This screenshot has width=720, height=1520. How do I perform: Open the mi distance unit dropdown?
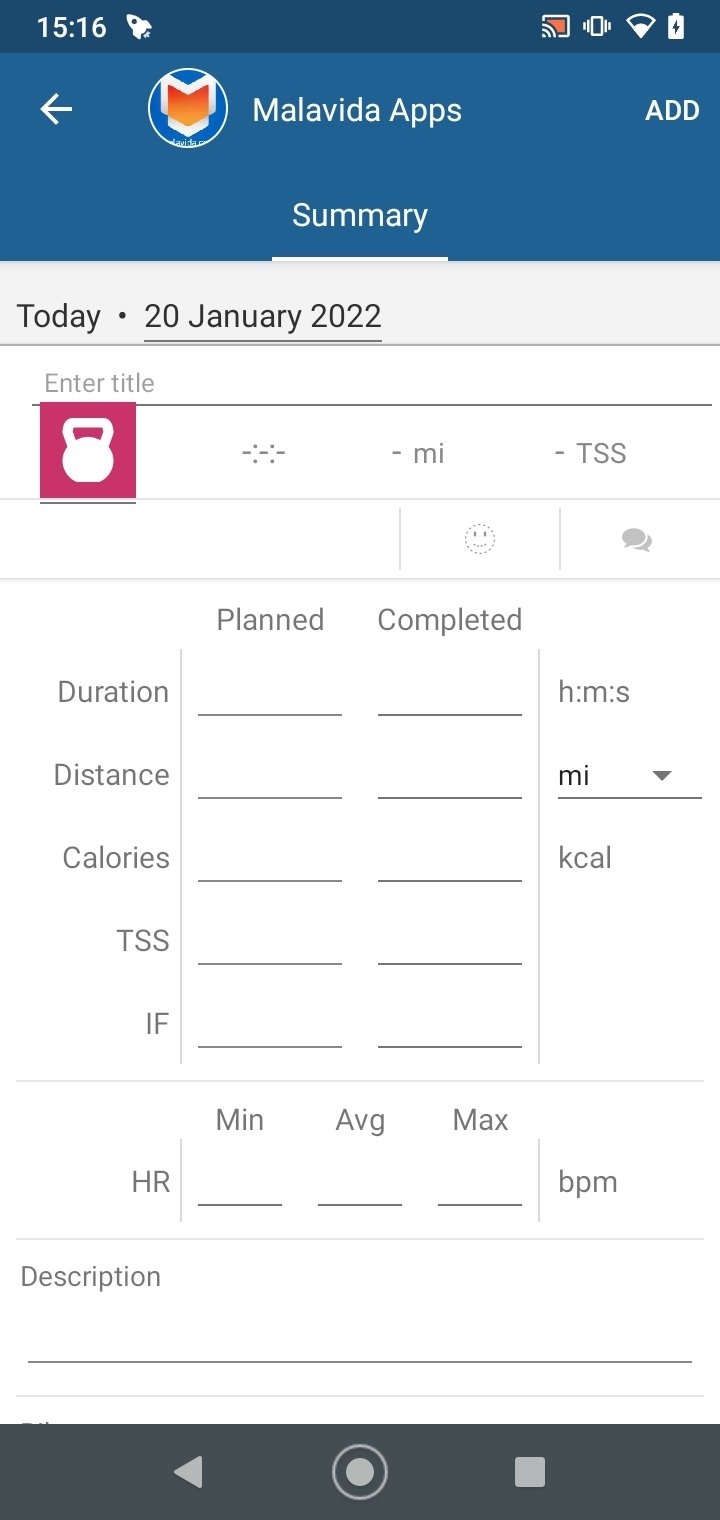(x=629, y=775)
